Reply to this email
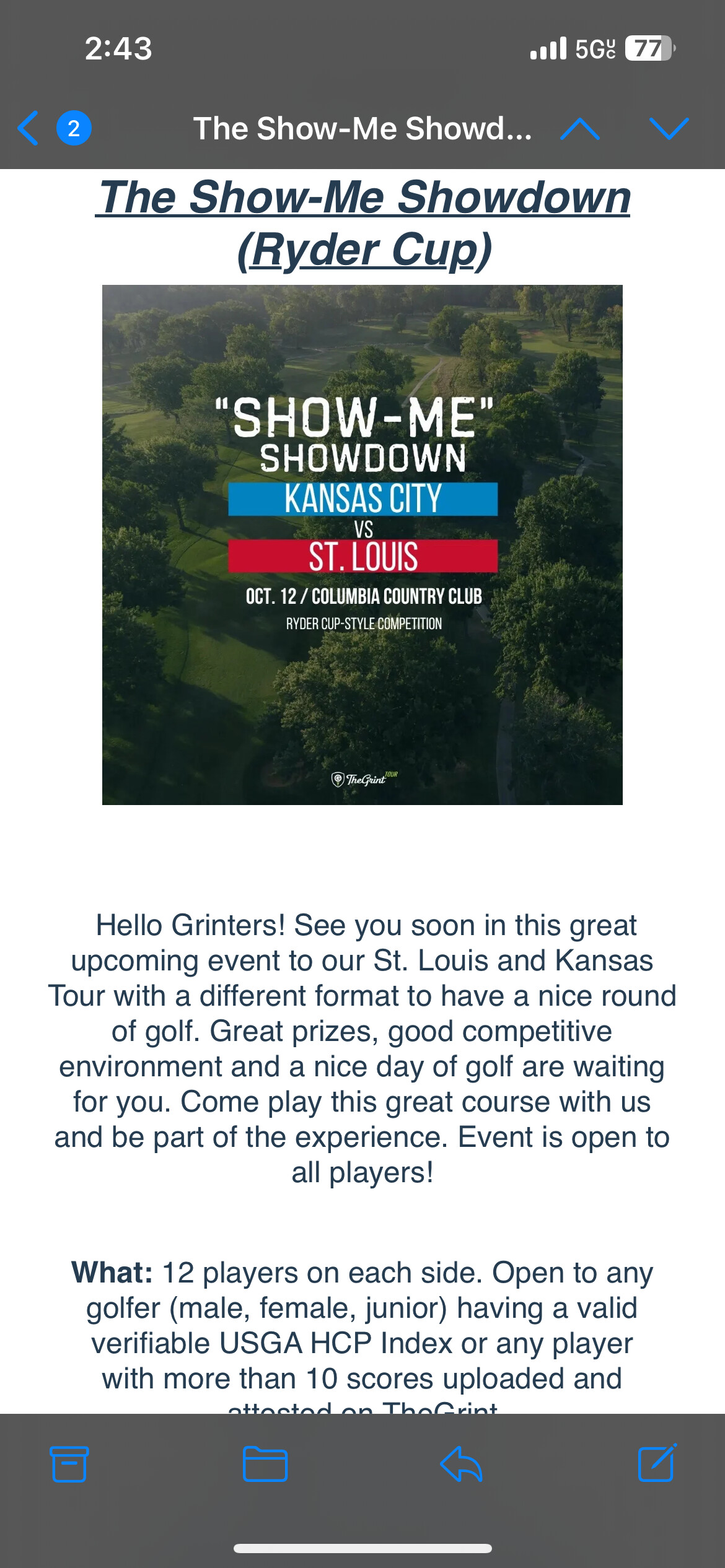725x1568 pixels. coord(461,1464)
